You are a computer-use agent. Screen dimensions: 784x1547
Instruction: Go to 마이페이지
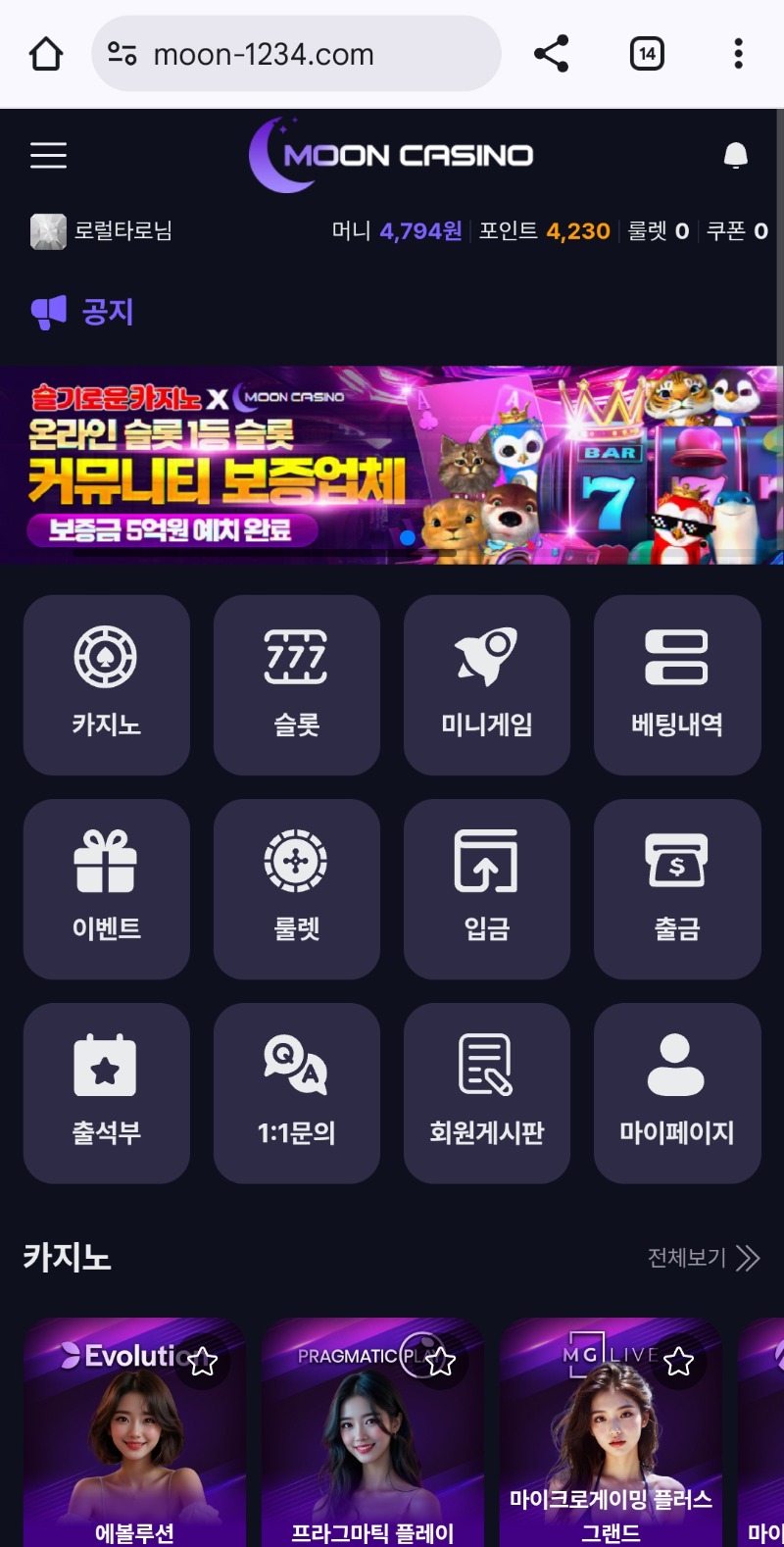676,1092
